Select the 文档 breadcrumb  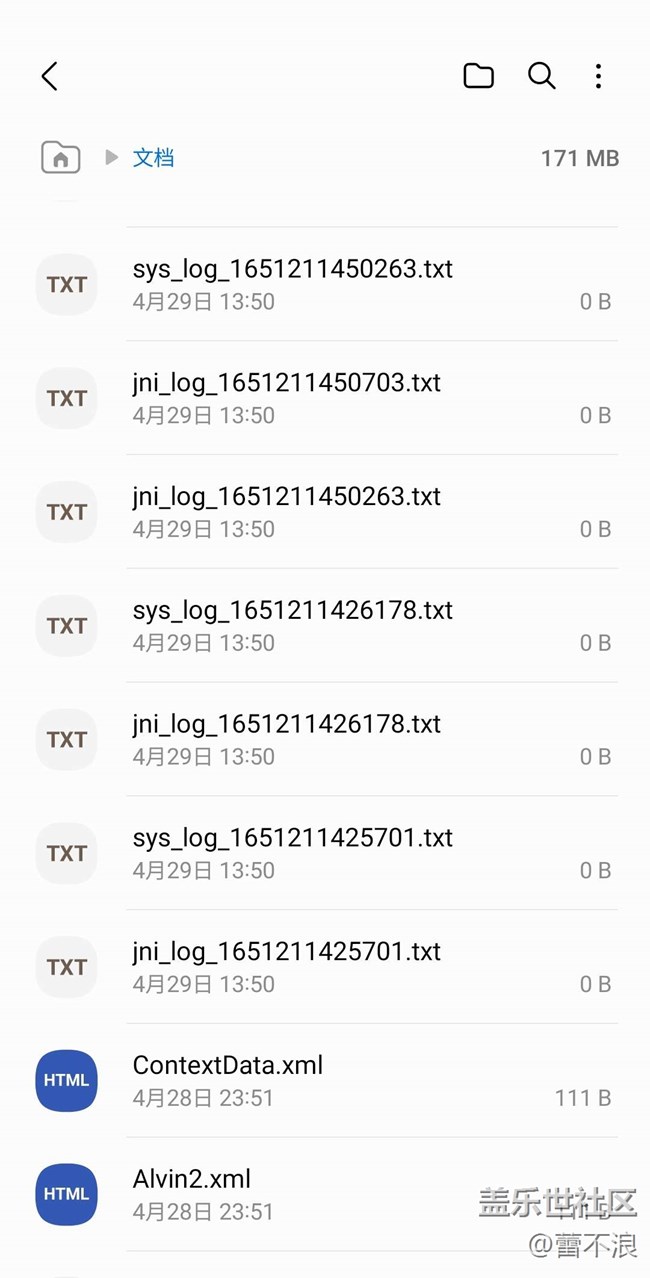click(154, 158)
